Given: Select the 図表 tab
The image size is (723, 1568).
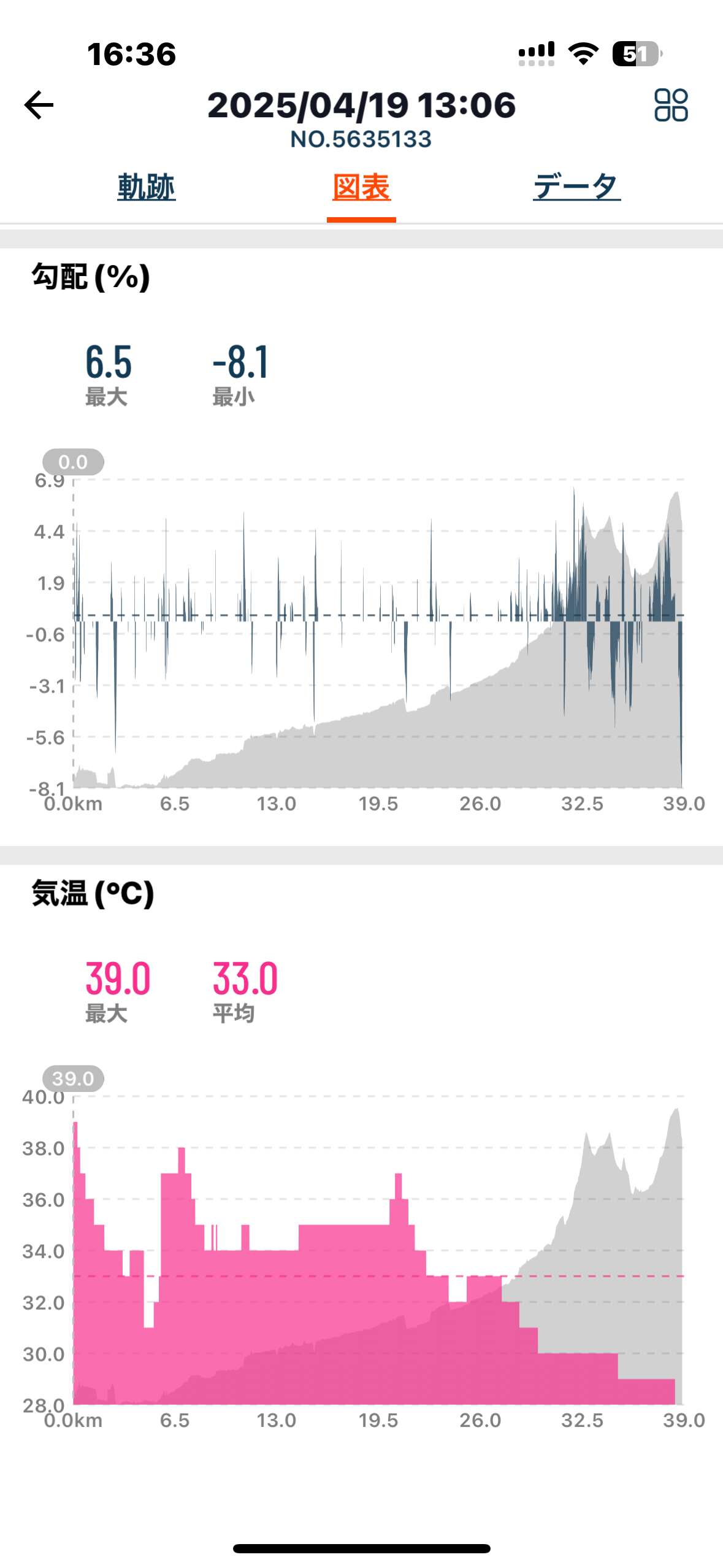Looking at the screenshot, I should [361, 187].
